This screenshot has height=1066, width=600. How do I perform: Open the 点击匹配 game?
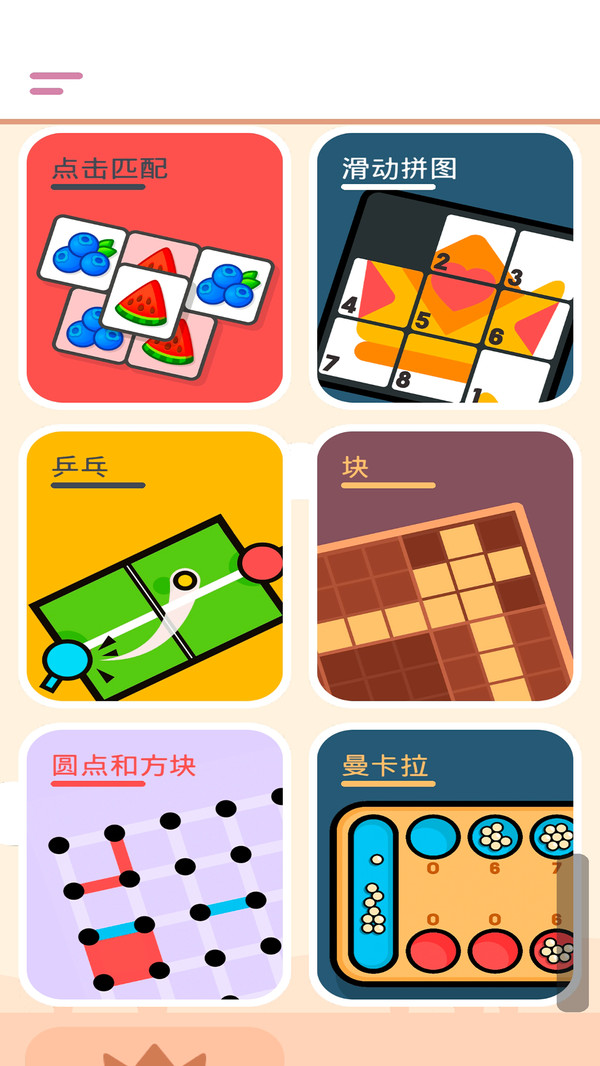(x=155, y=267)
